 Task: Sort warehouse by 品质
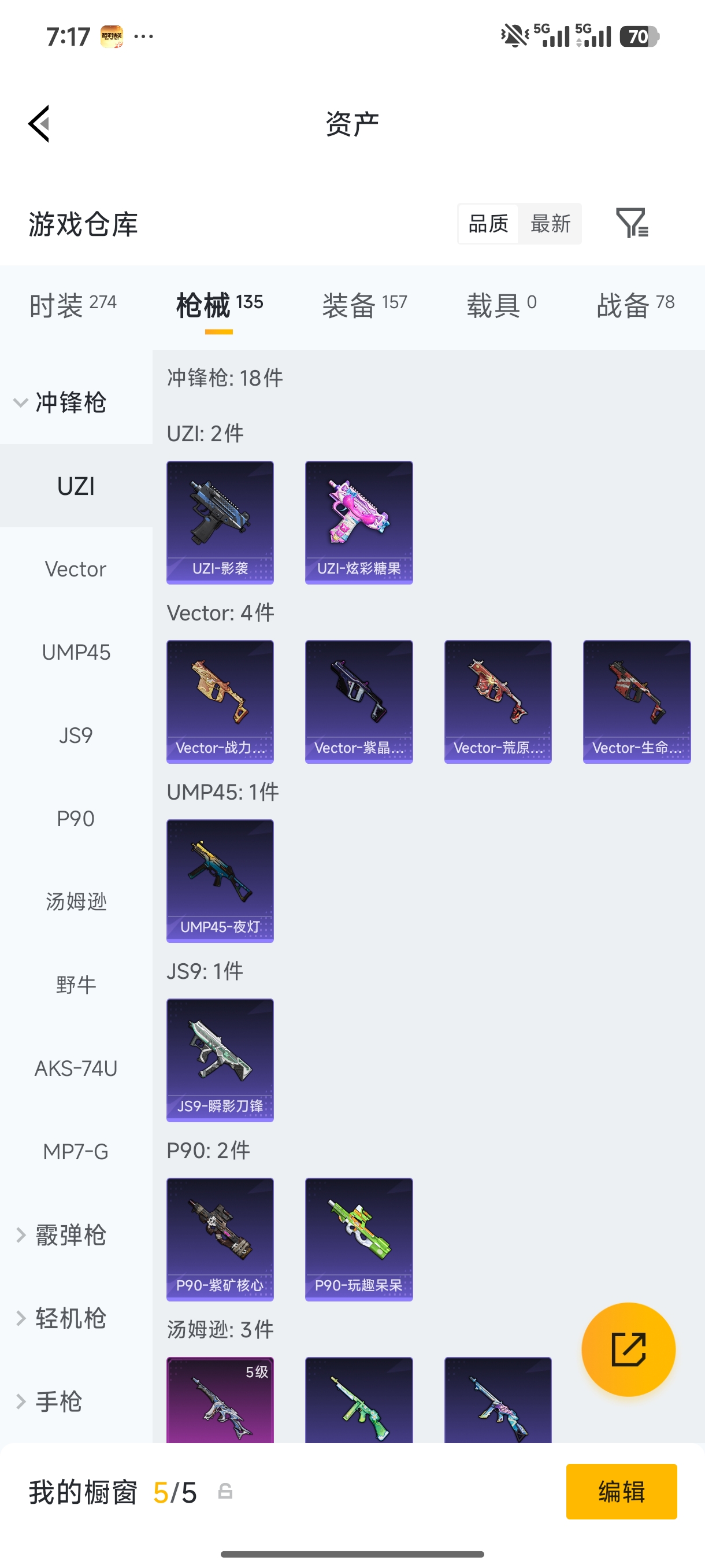[x=488, y=223]
